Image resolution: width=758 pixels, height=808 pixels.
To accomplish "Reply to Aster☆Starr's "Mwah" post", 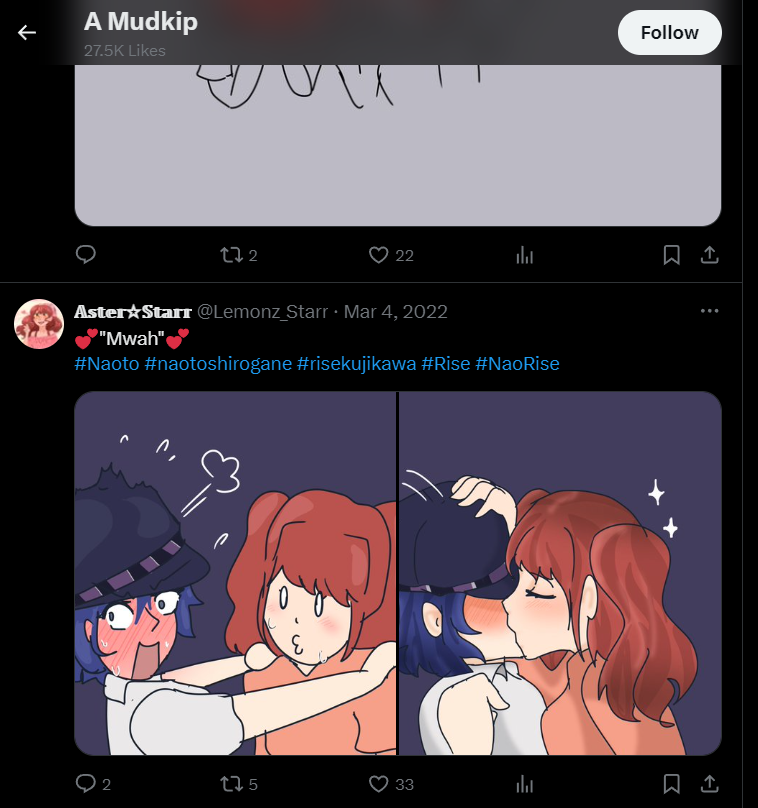I will 86,783.
